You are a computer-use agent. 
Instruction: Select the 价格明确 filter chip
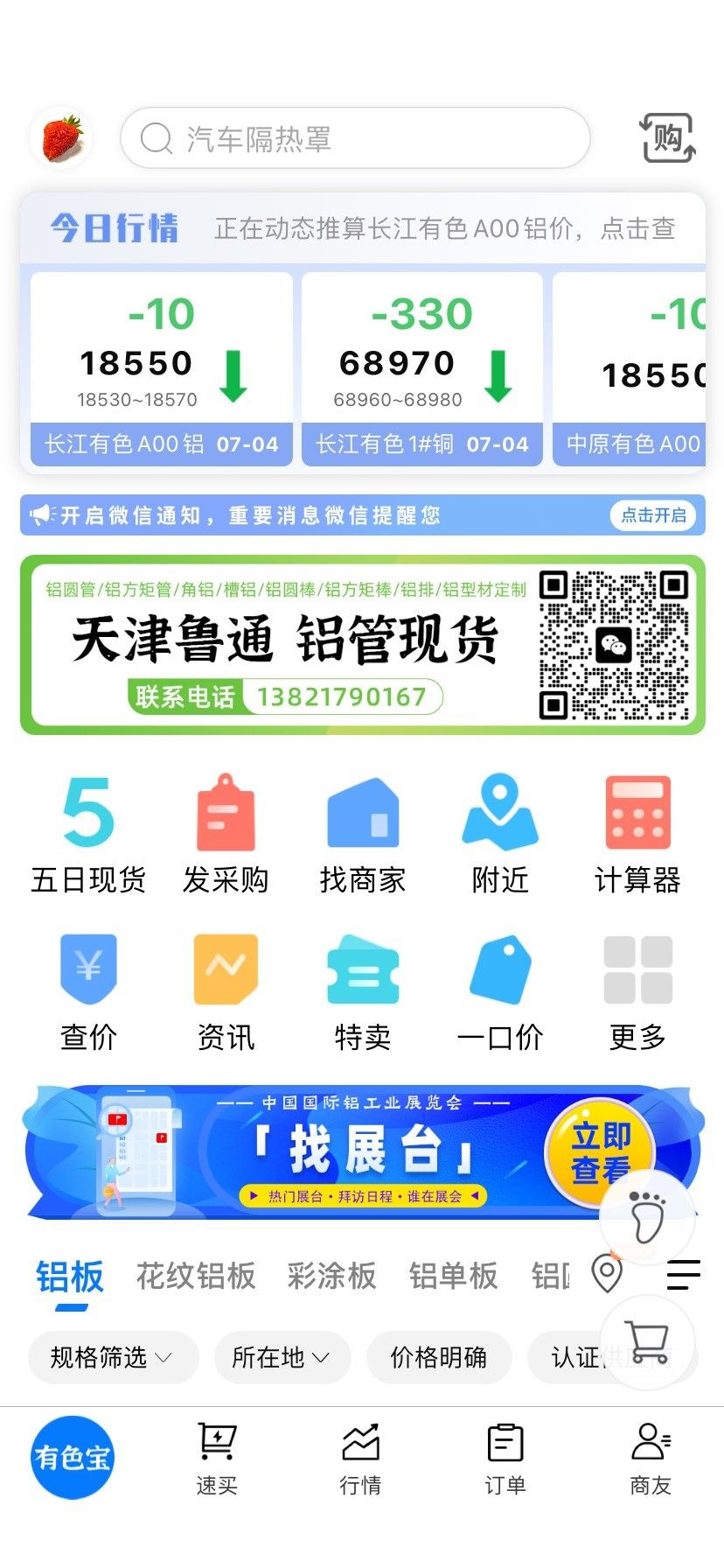point(438,1357)
